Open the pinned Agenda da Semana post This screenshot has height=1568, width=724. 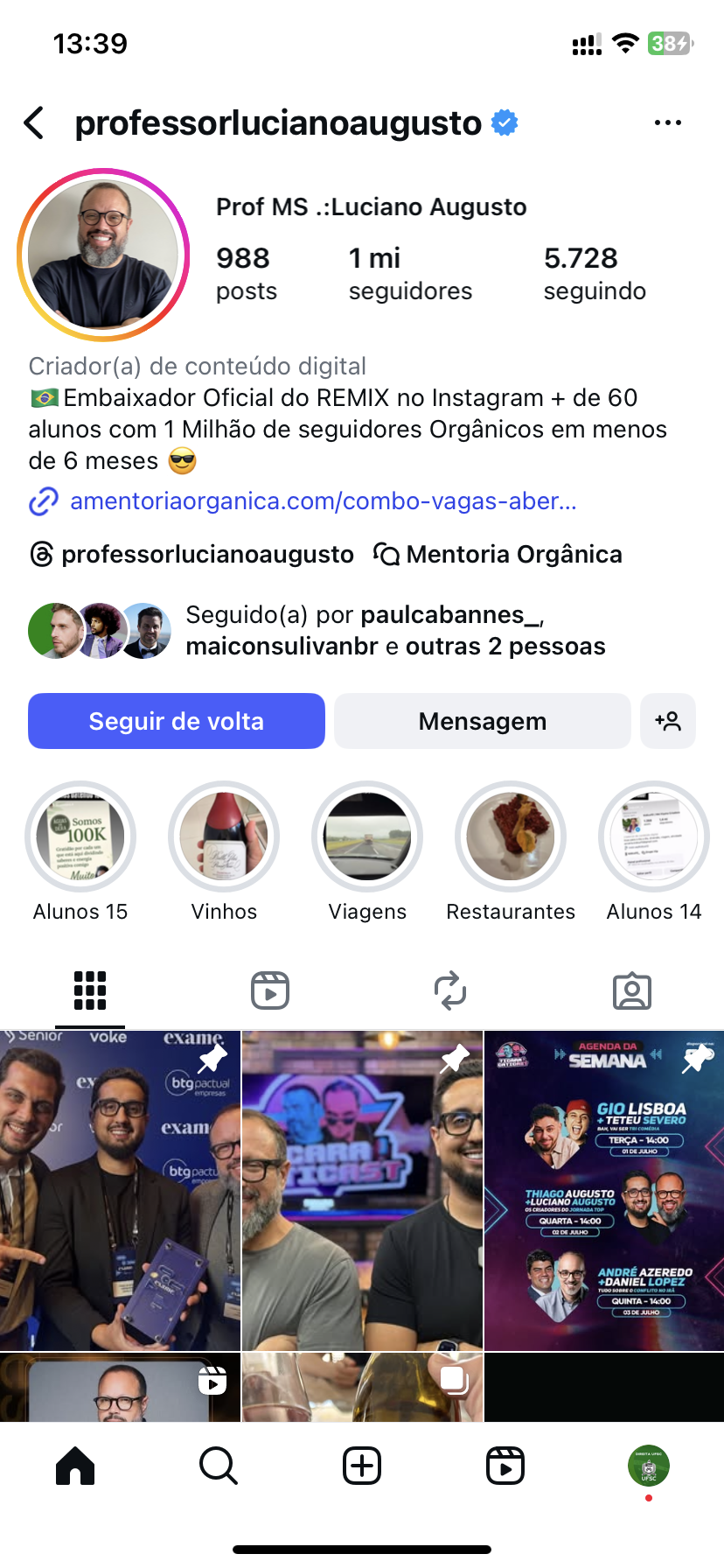pyautogui.click(x=604, y=1190)
